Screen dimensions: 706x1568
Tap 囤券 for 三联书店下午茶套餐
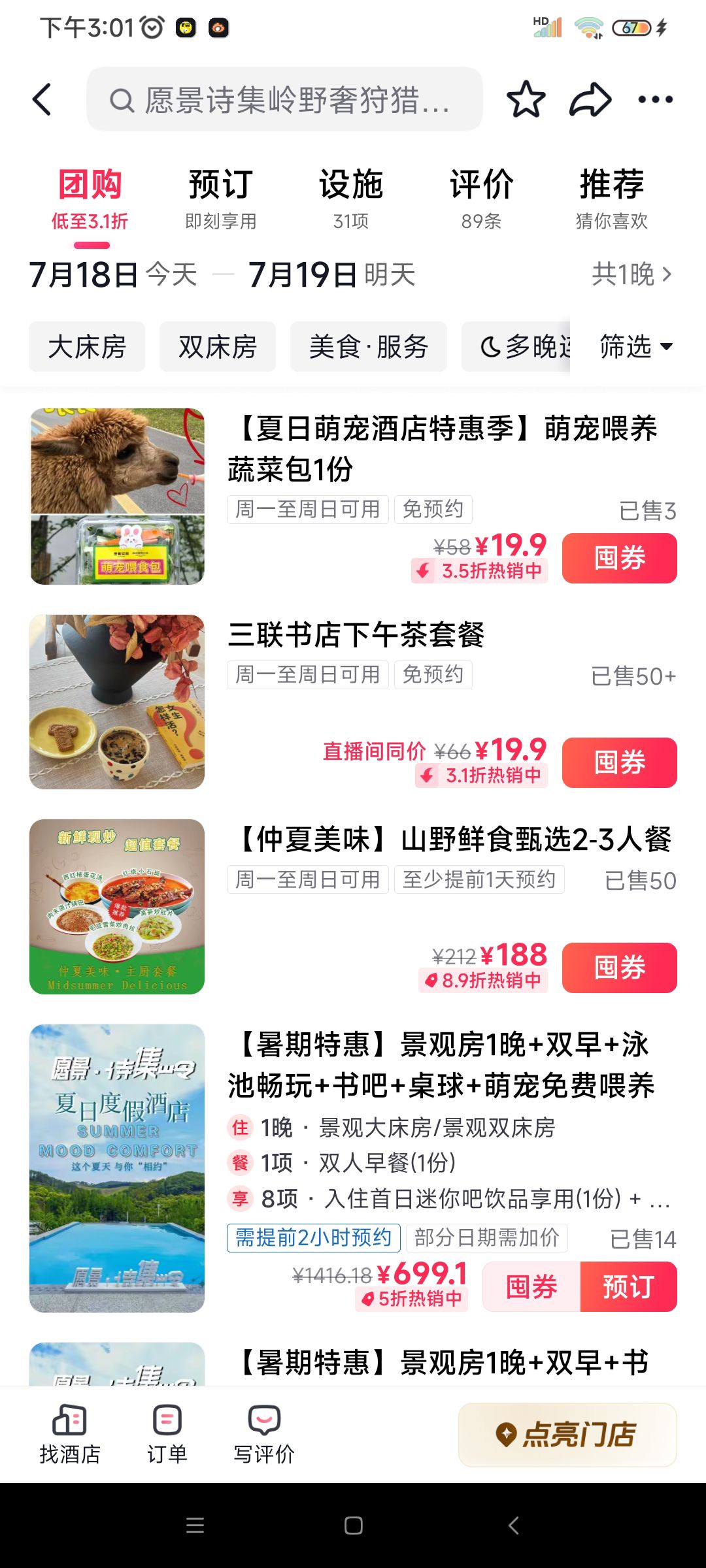(x=620, y=762)
